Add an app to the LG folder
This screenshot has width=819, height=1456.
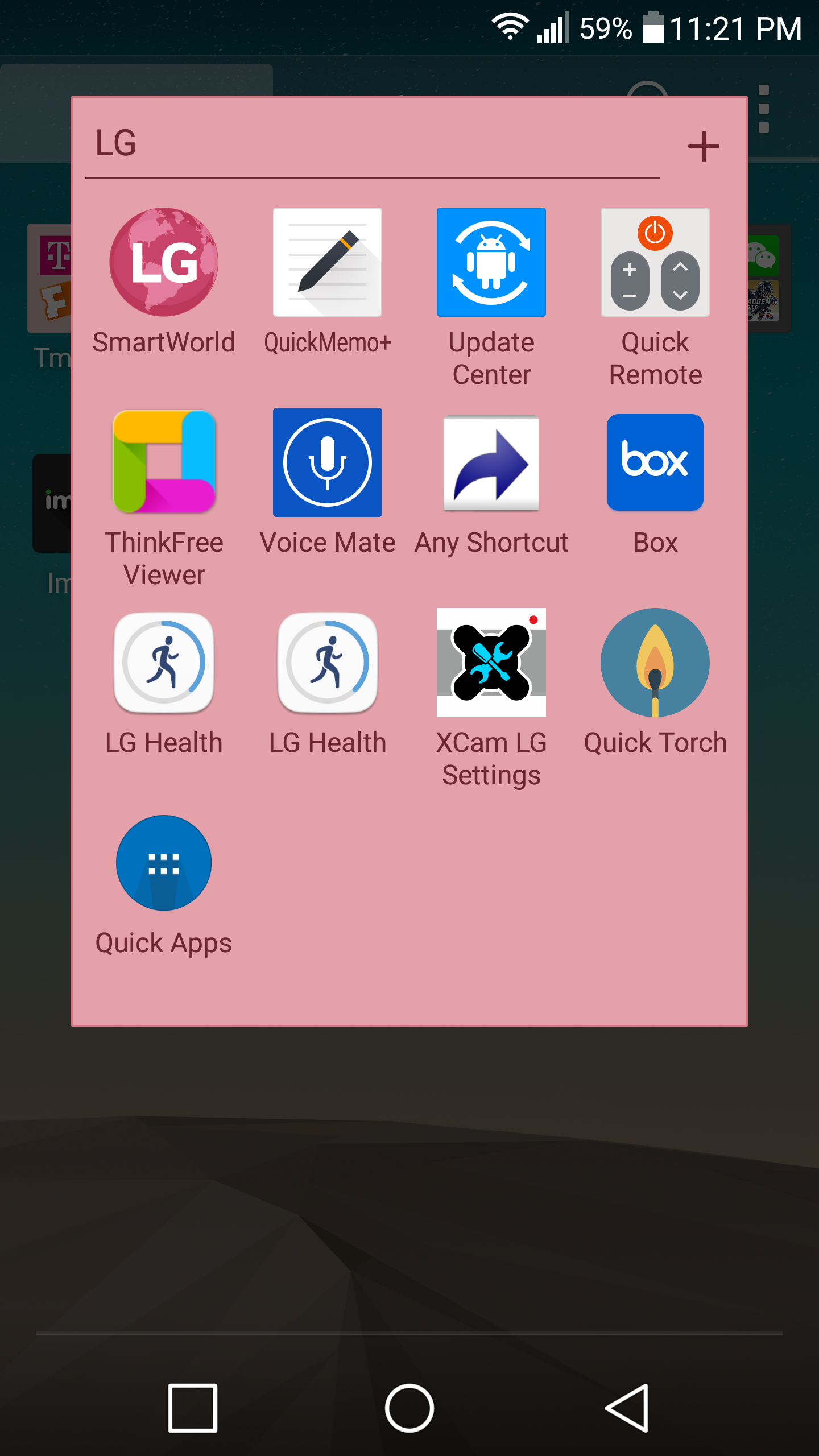pos(704,147)
